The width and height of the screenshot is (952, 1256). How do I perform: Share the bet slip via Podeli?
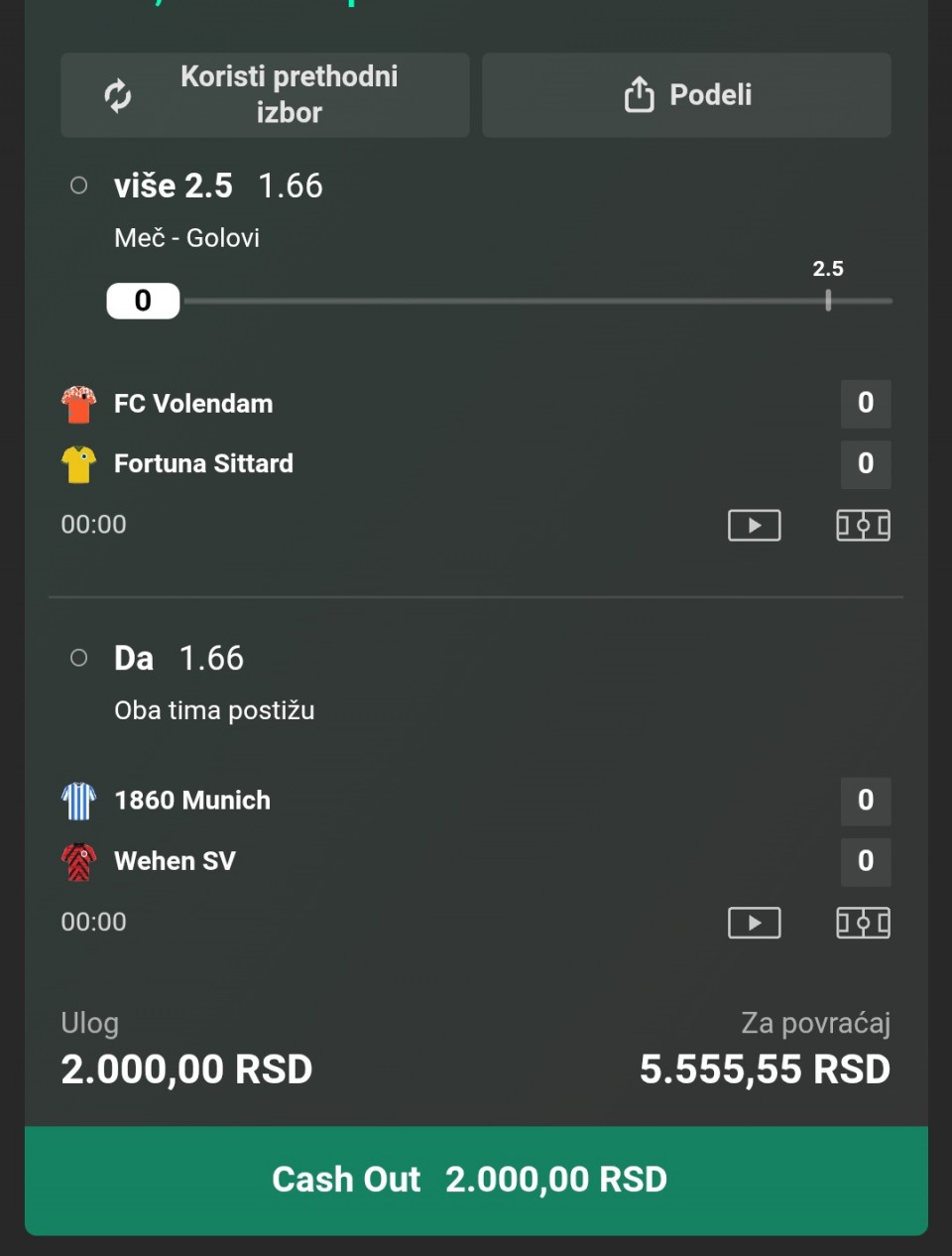point(686,95)
